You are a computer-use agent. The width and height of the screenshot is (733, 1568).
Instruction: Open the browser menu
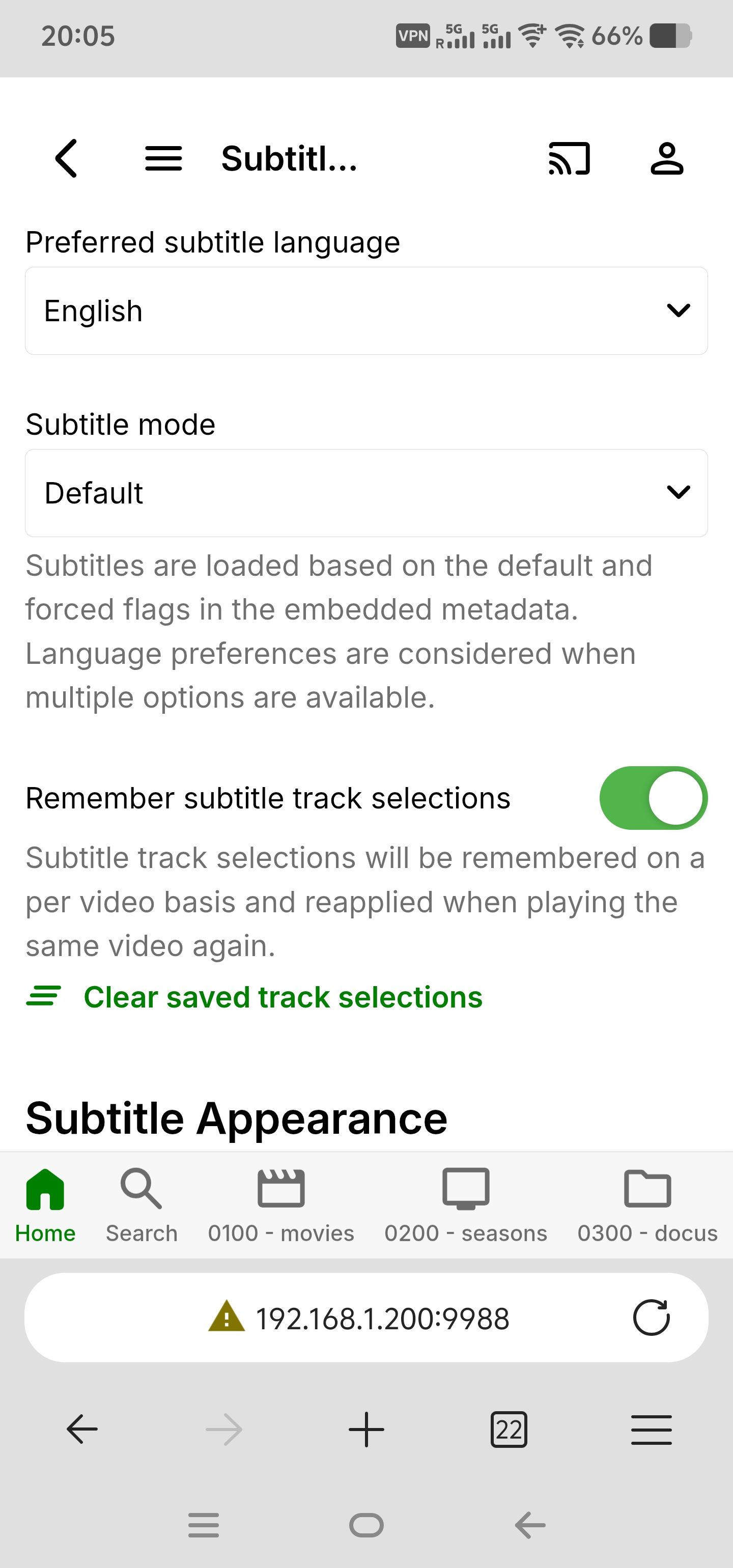651,1429
